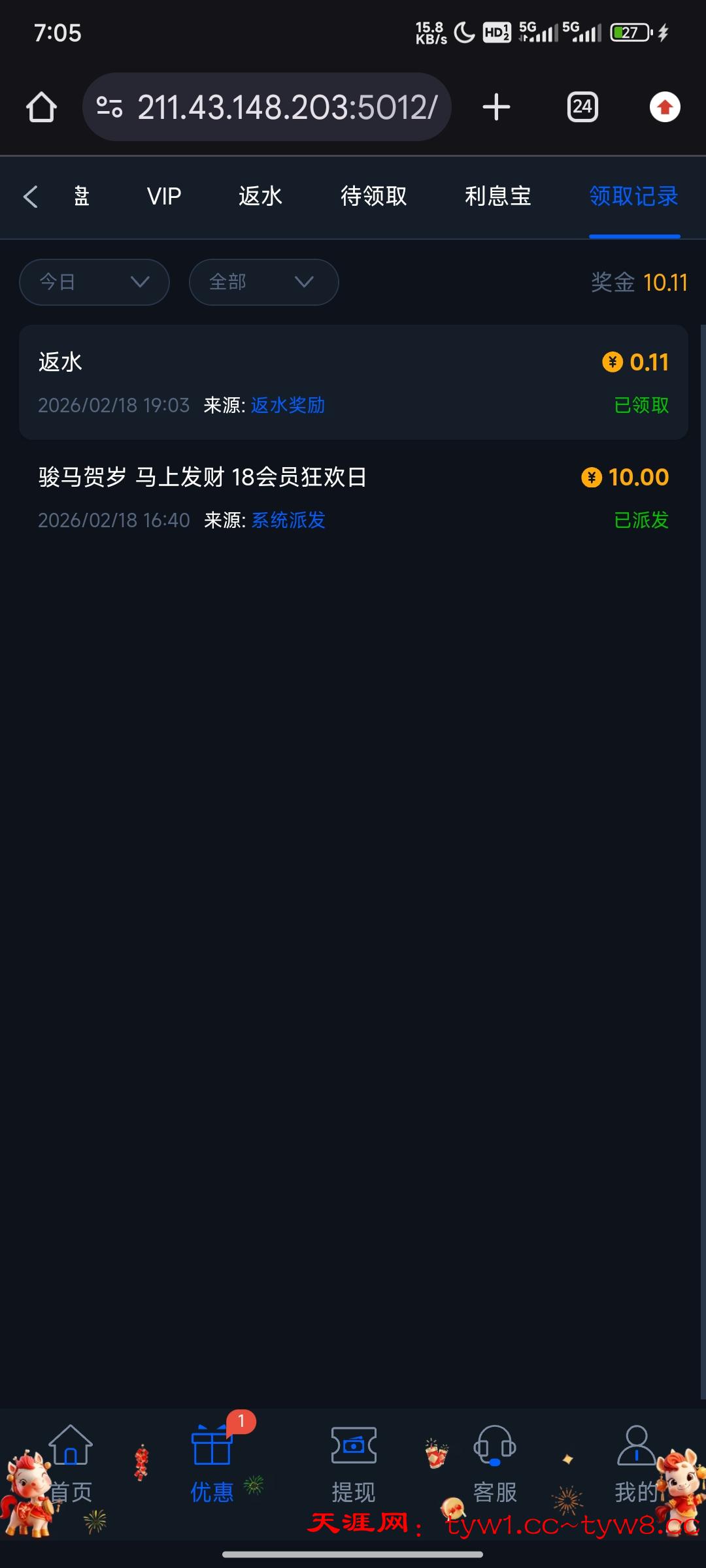Go back using the left arrow

(30, 197)
